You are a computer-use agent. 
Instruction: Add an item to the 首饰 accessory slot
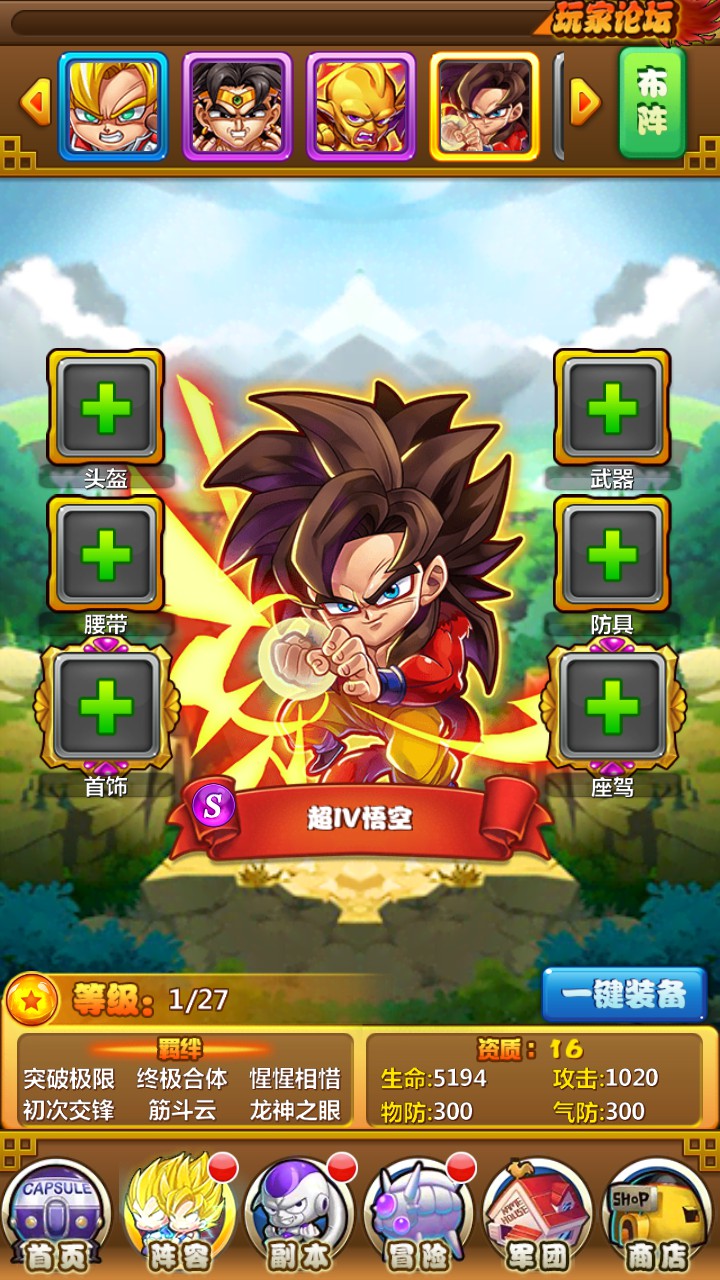tap(106, 706)
